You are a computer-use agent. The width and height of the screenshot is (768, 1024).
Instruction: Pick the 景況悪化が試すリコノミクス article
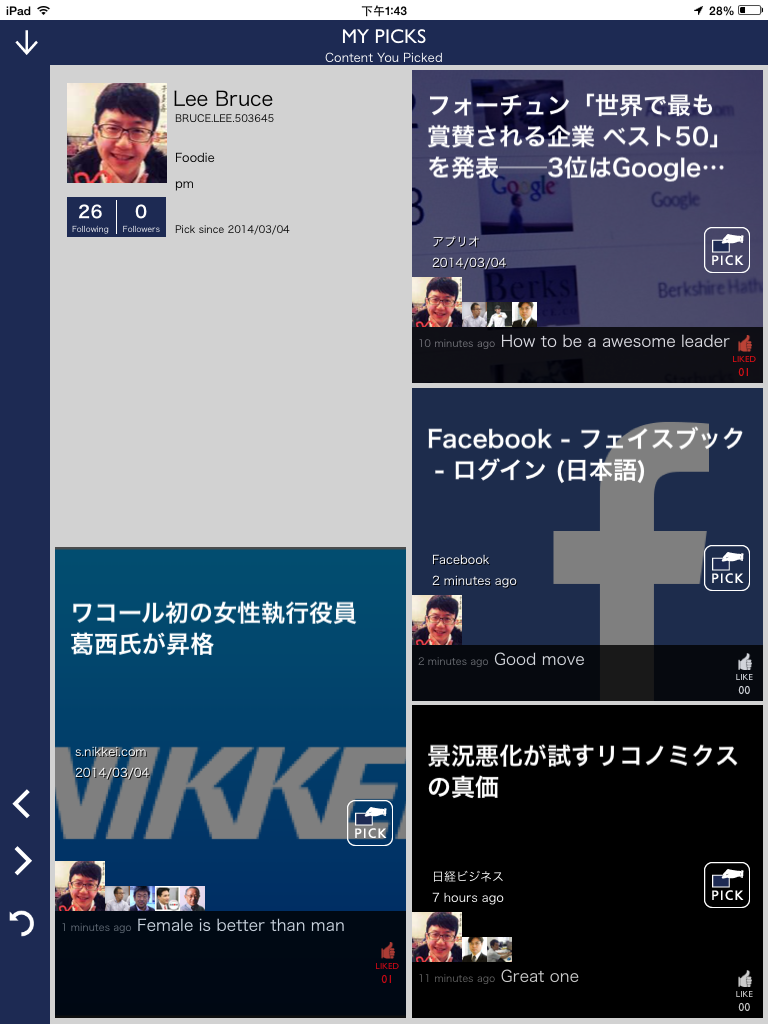point(727,885)
